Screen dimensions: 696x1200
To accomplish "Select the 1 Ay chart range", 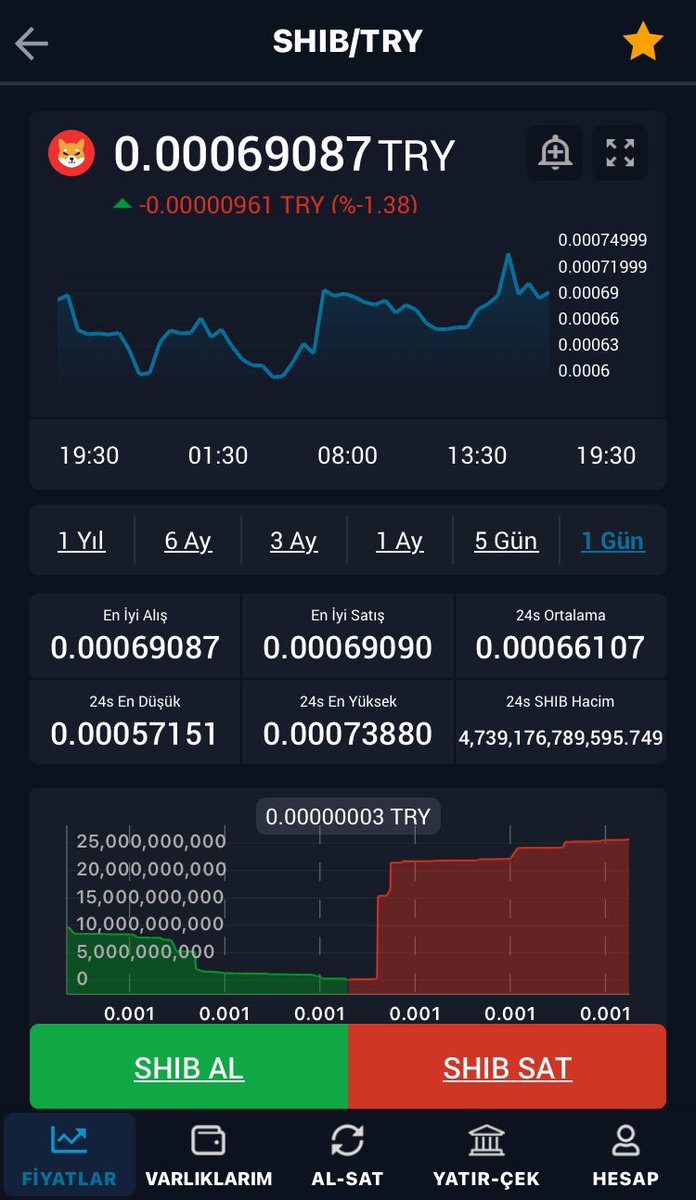I will click(400, 541).
